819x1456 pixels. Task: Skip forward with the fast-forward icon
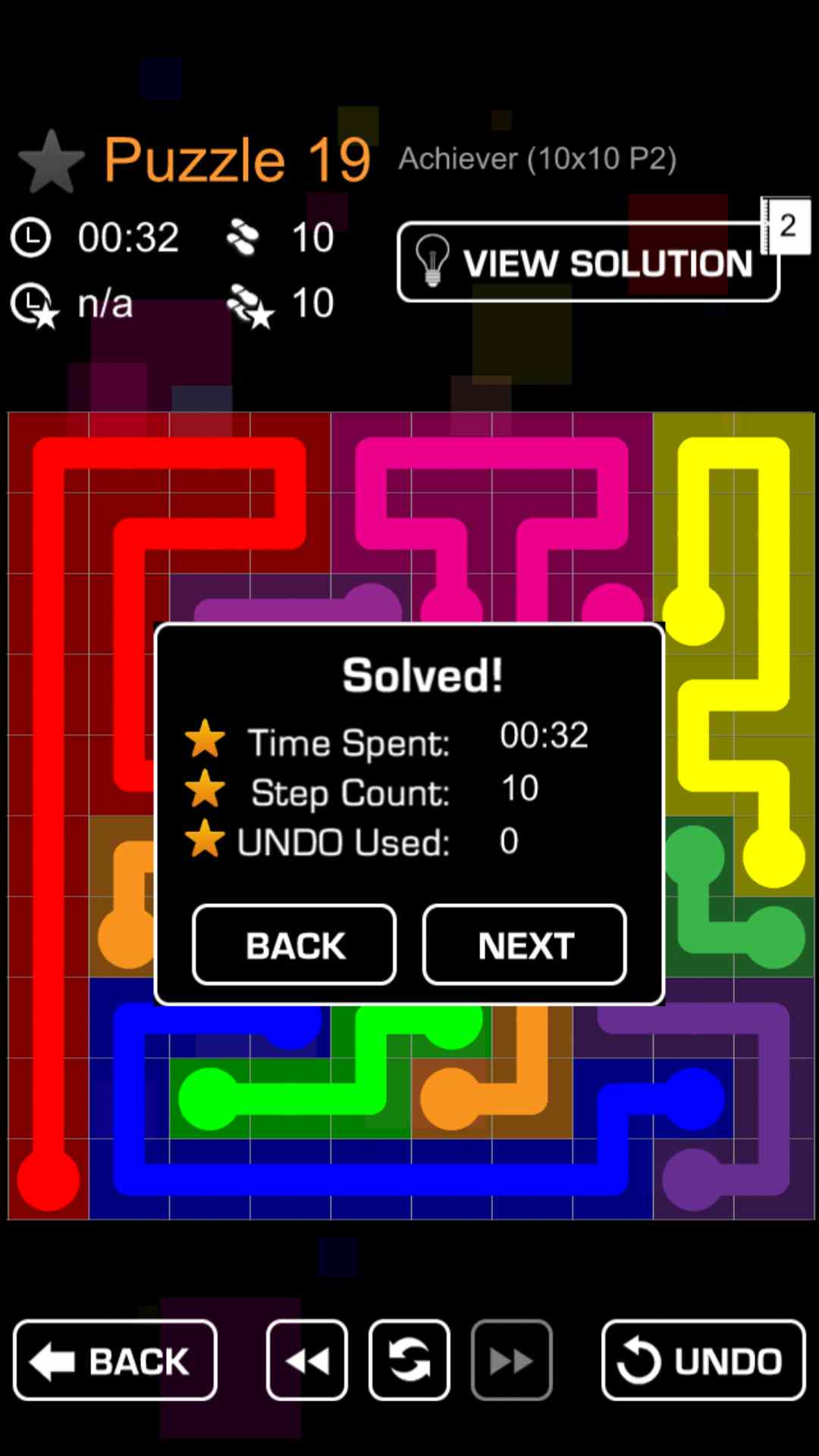(512, 1360)
